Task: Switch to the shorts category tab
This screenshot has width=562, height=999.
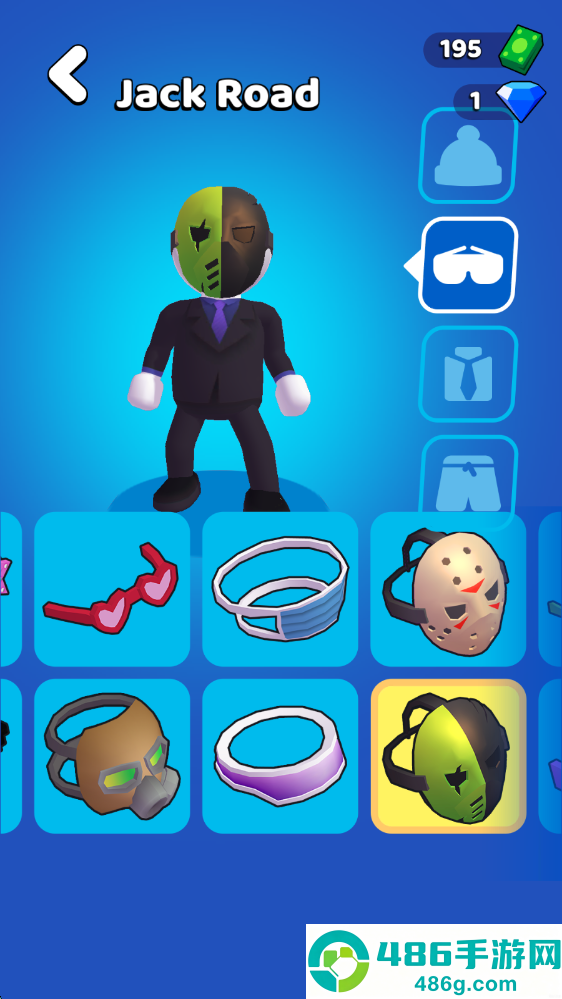Action: point(468,481)
